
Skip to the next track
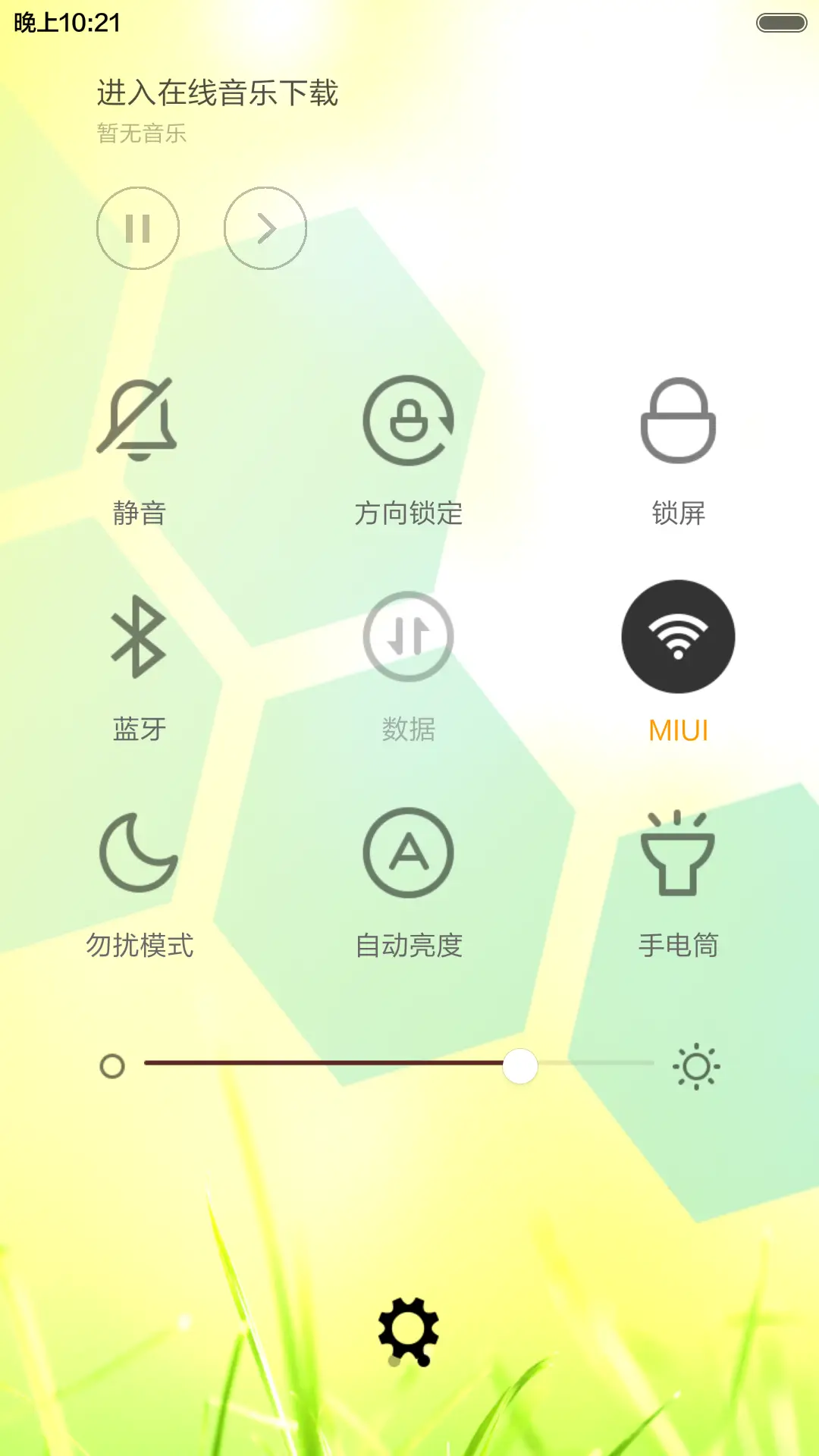[x=264, y=227]
